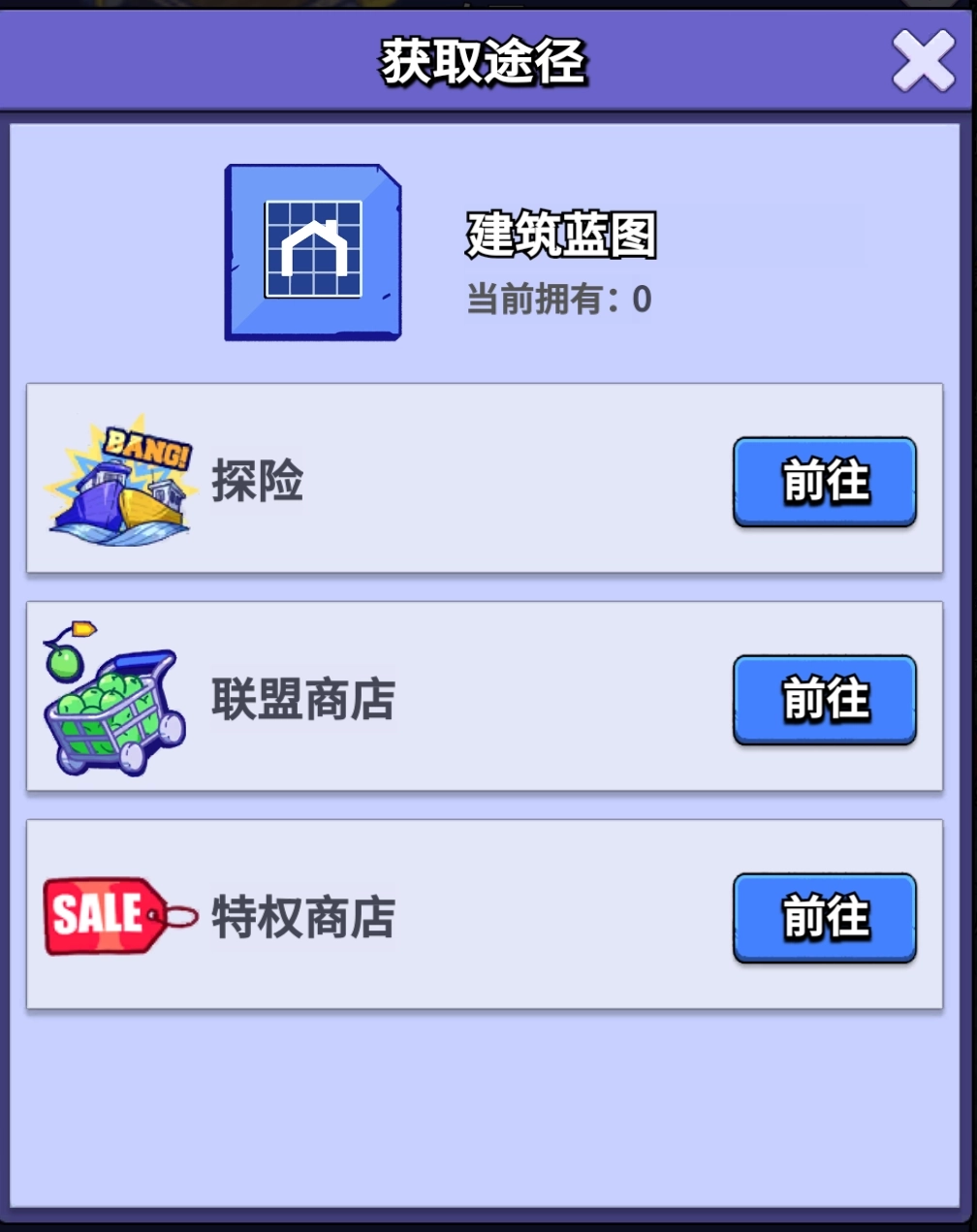The image size is (977, 1232).
Task: Tap 前往 next to 联盟商店
Action: coord(824,700)
